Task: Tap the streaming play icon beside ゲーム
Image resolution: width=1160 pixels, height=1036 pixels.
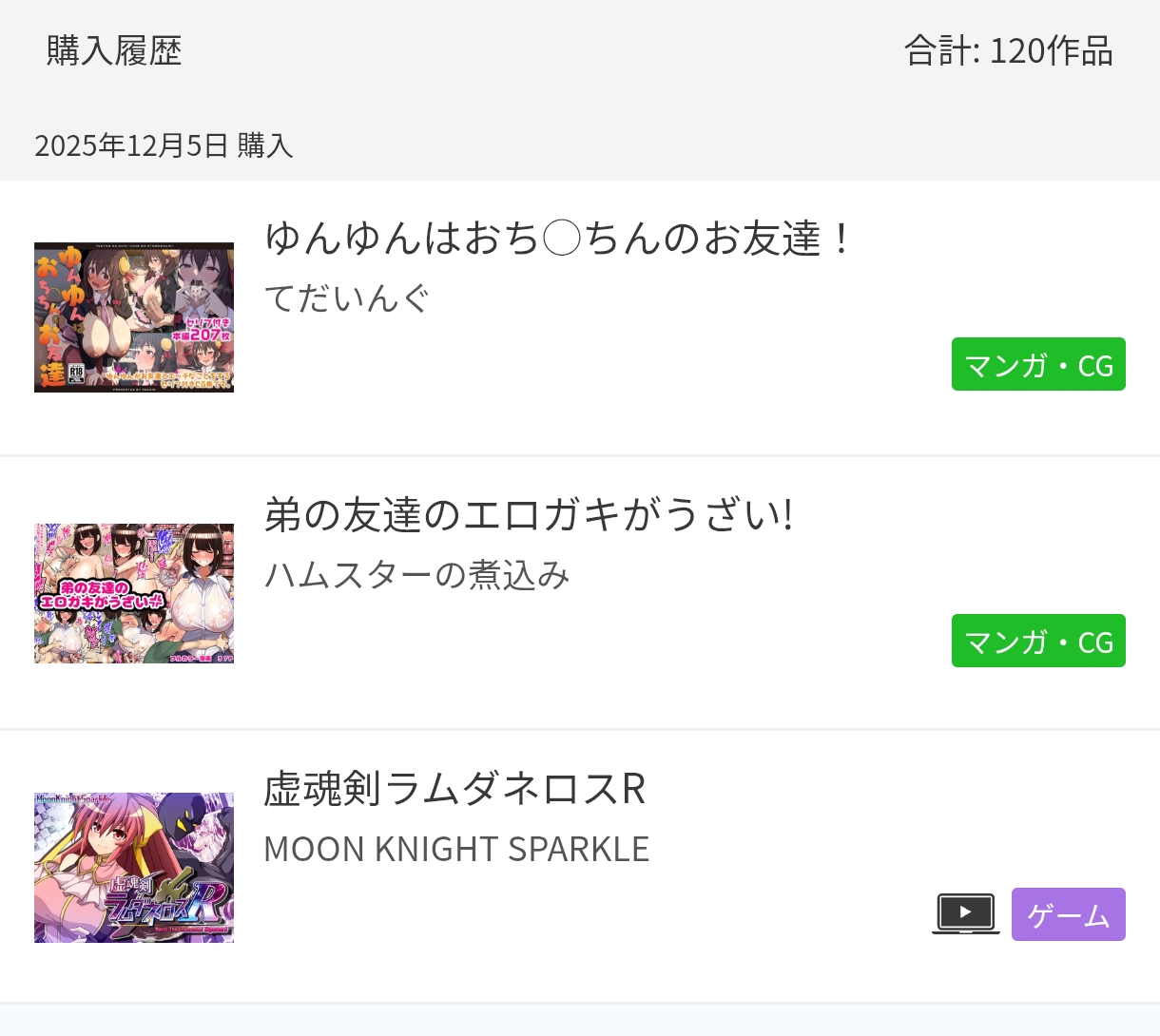Action: [x=966, y=914]
